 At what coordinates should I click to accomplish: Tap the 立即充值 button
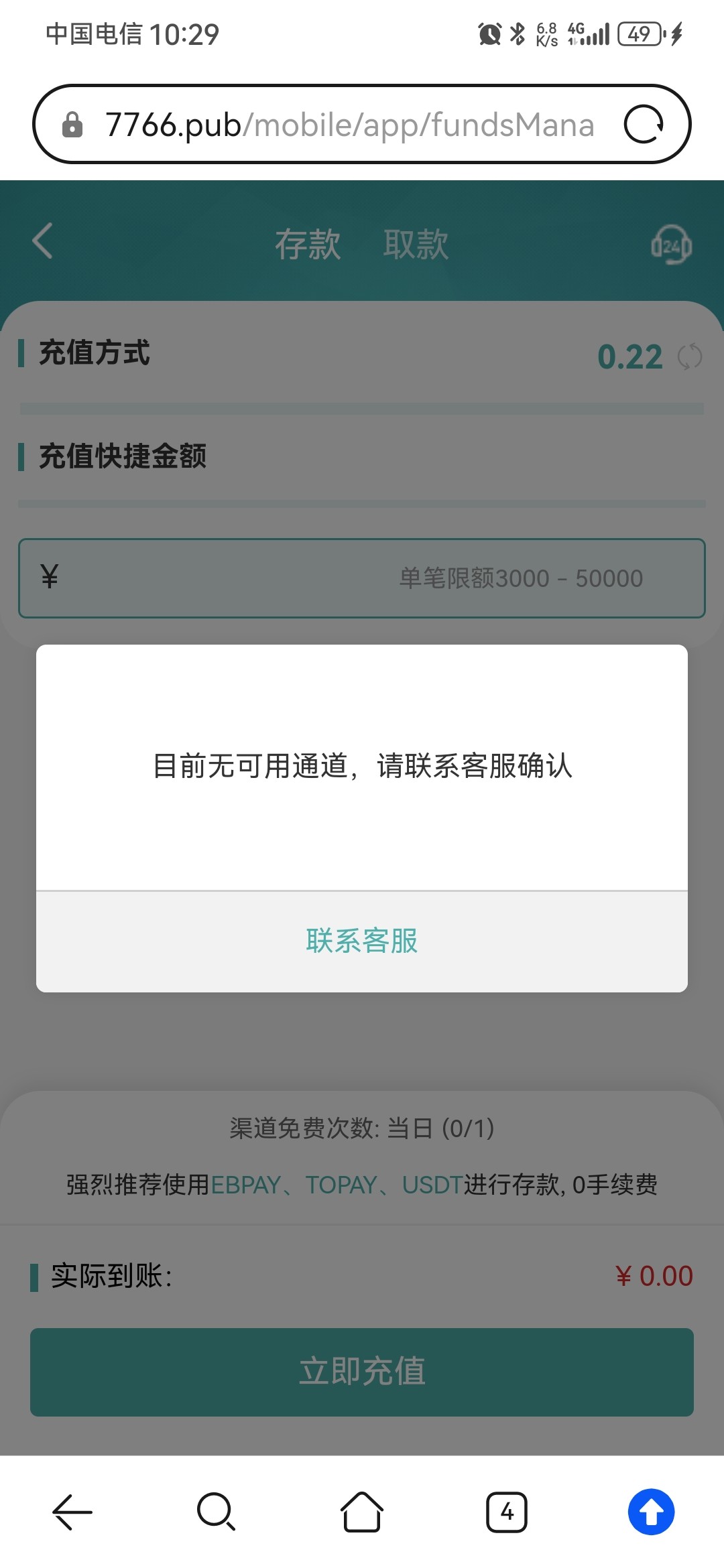click(362, 1372)
